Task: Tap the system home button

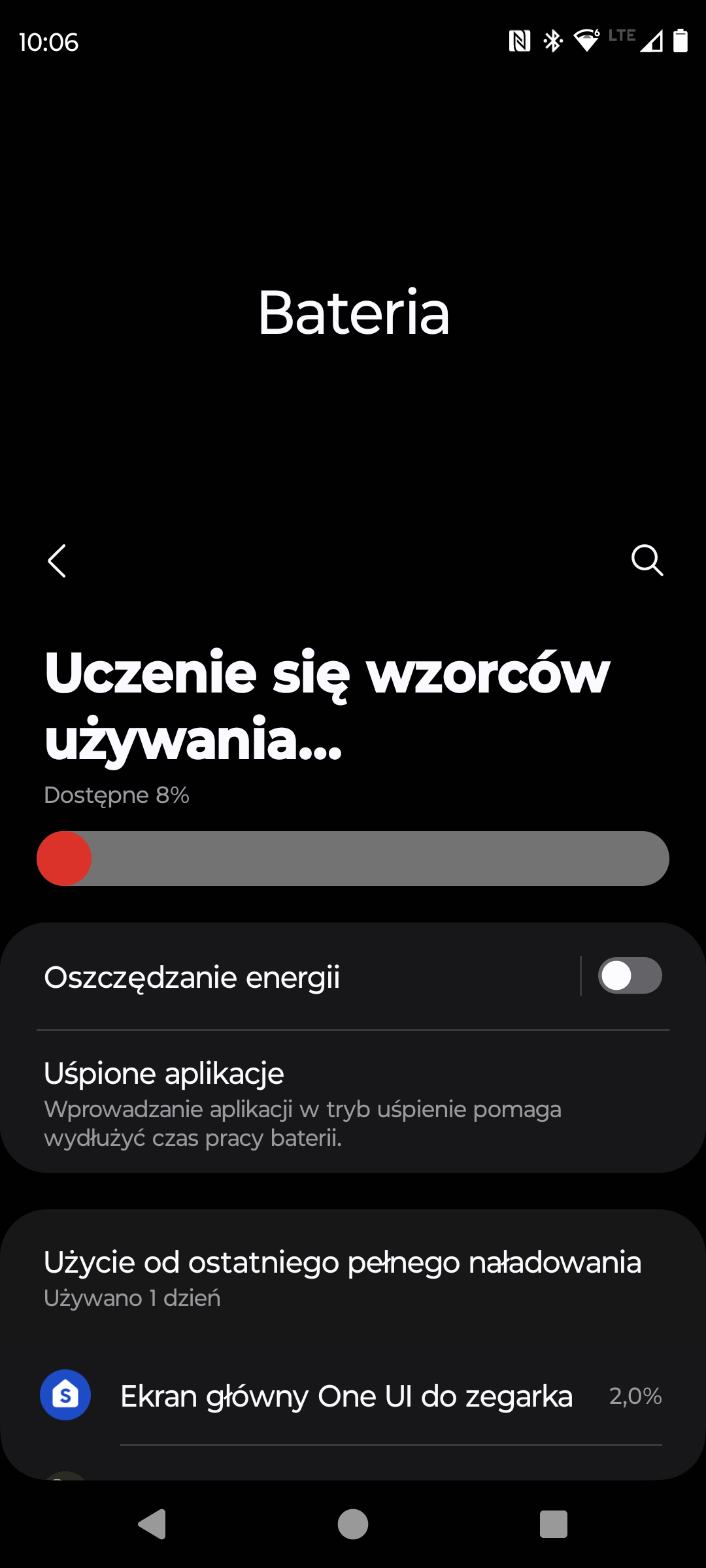Action: (x=353, y=1524)
